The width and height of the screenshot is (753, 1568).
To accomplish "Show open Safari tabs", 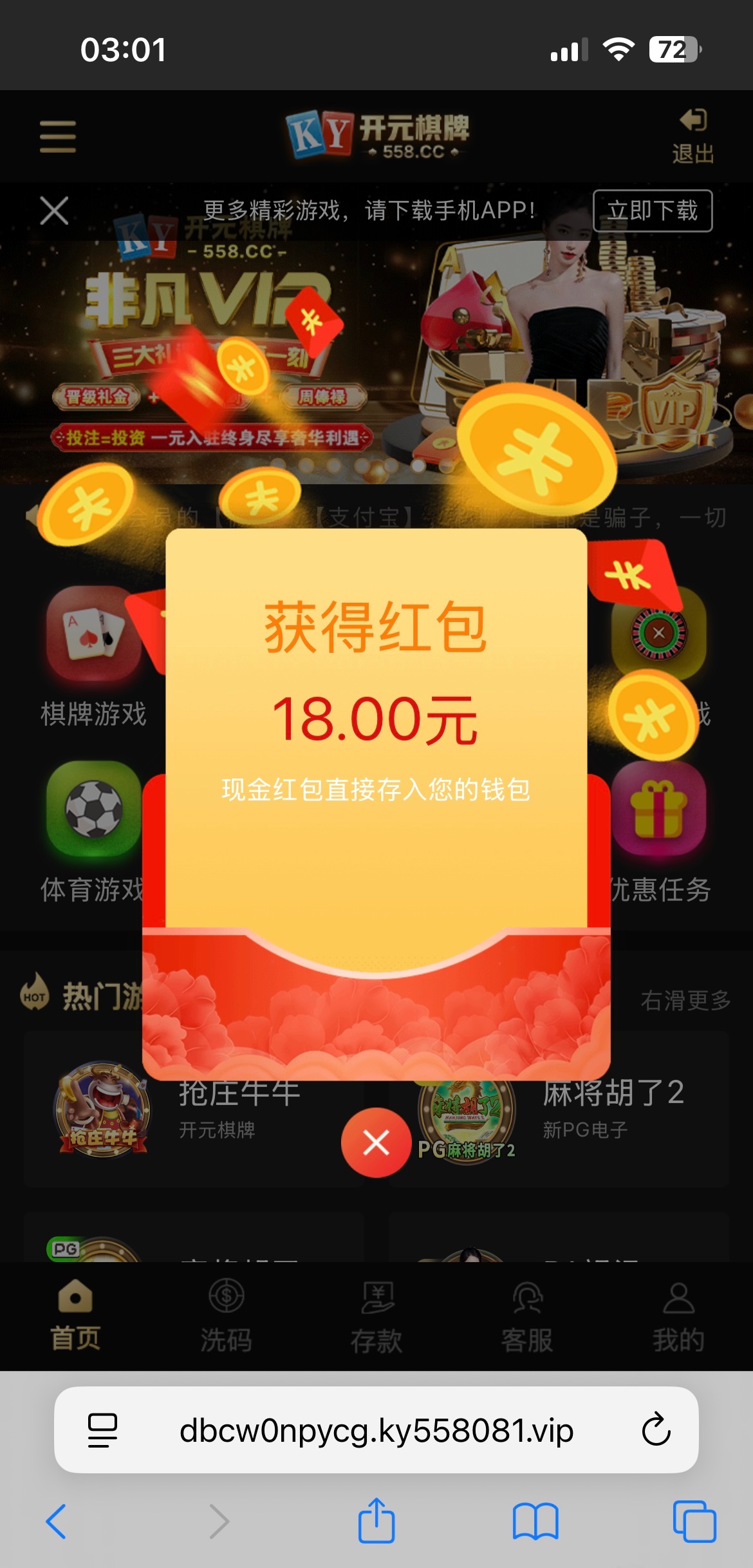I will point(694,1521).
